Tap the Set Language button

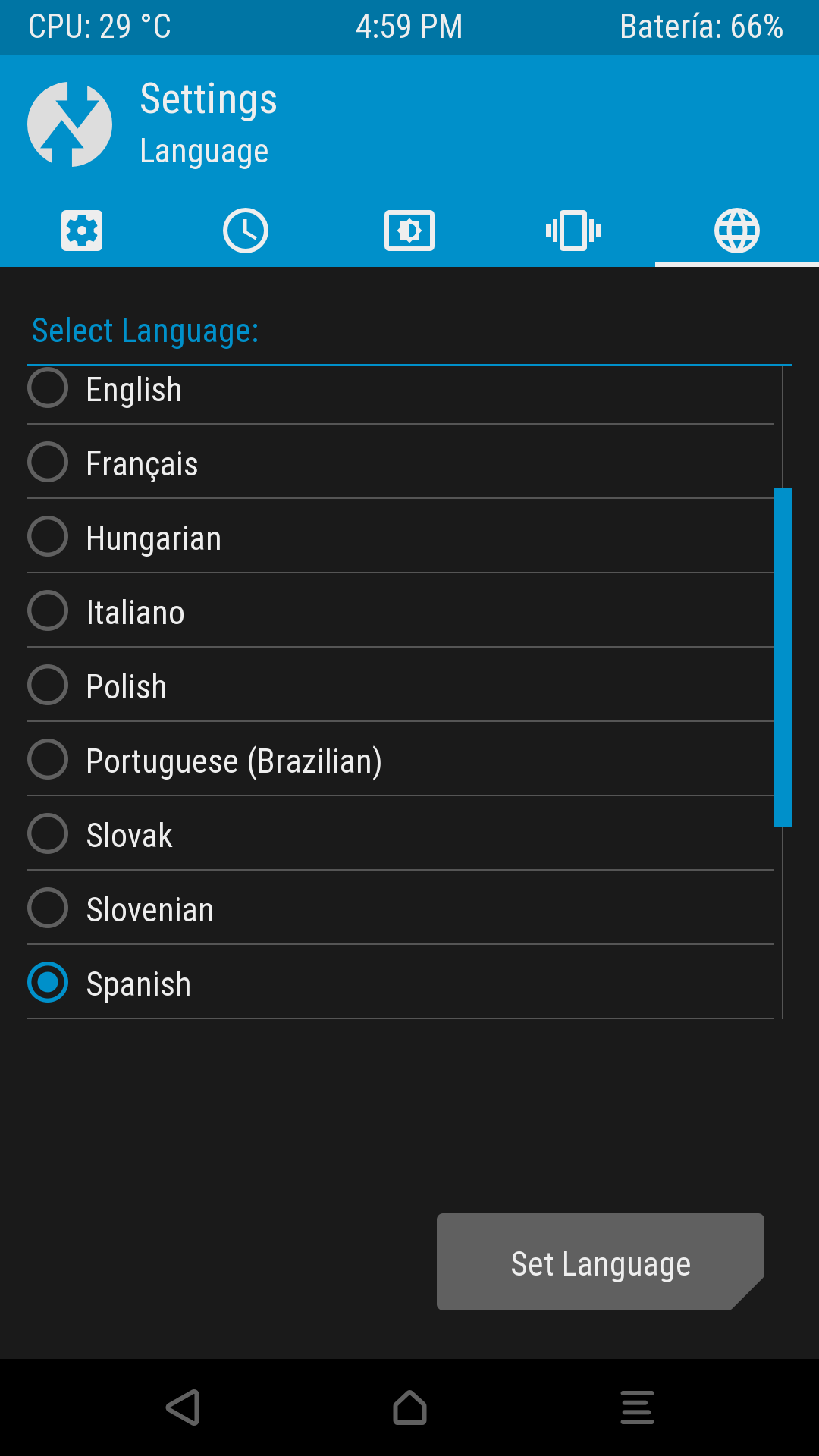click(x=601, y=1262)
